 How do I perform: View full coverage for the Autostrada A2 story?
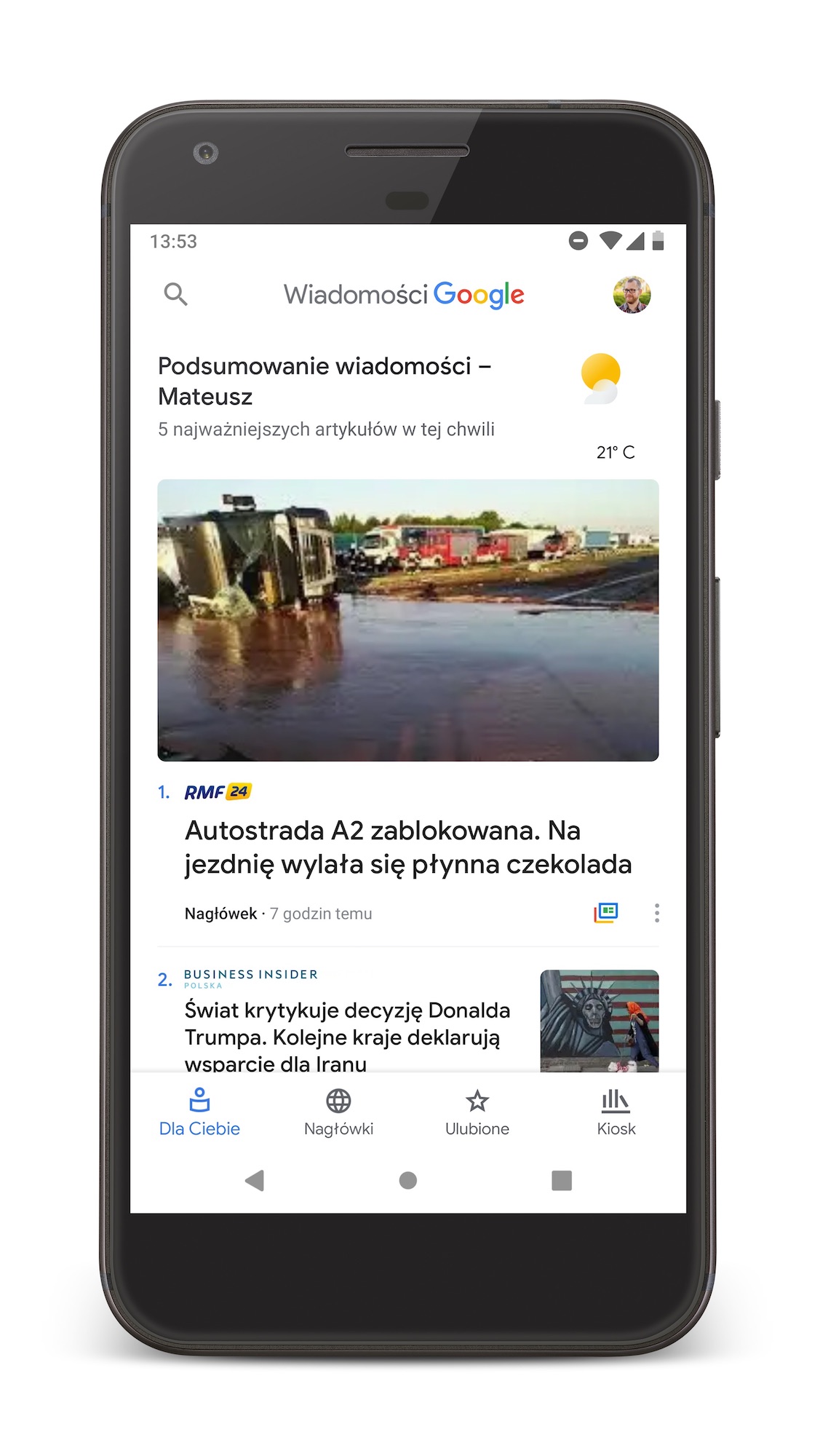pyautogui.click(x=605, y=913)
